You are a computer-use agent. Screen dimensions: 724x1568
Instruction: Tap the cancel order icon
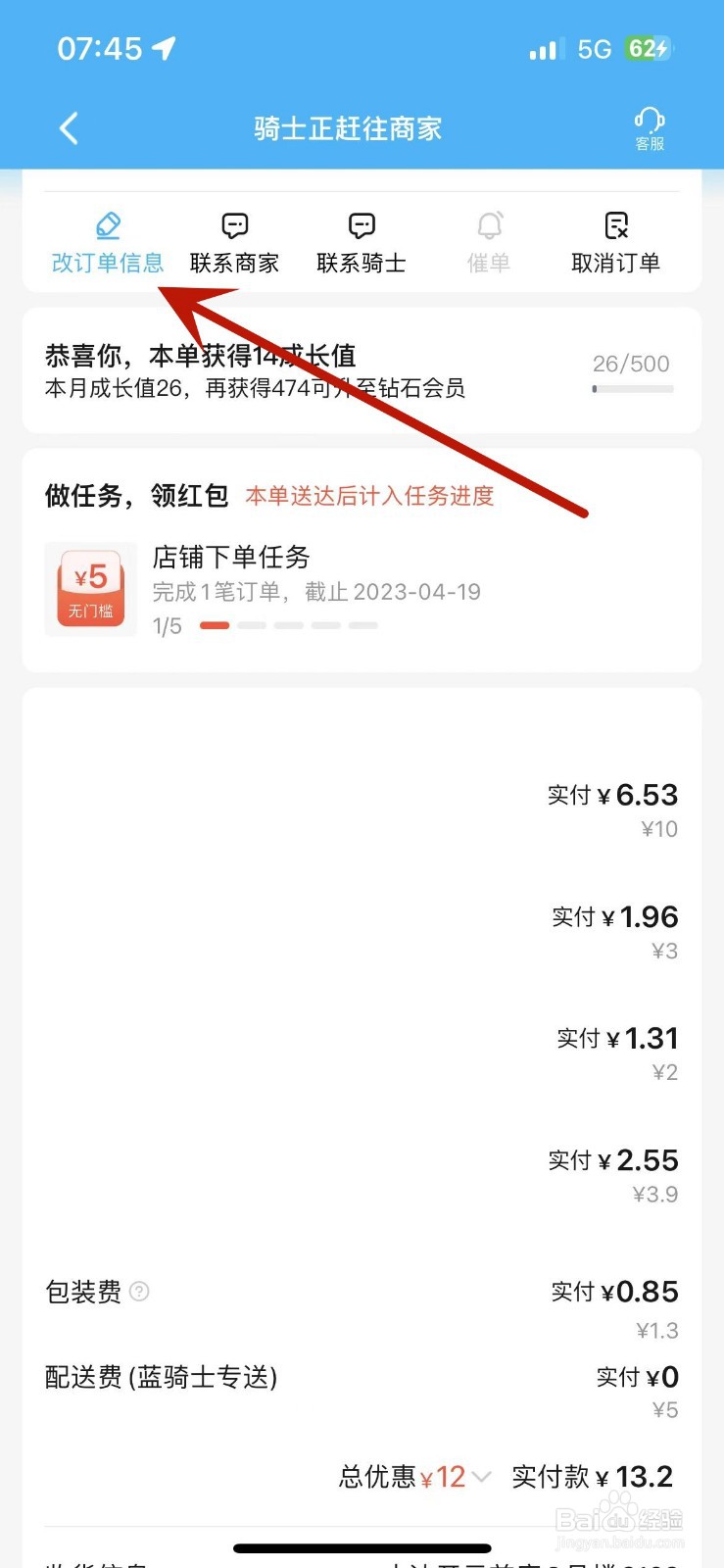(616, 225)
